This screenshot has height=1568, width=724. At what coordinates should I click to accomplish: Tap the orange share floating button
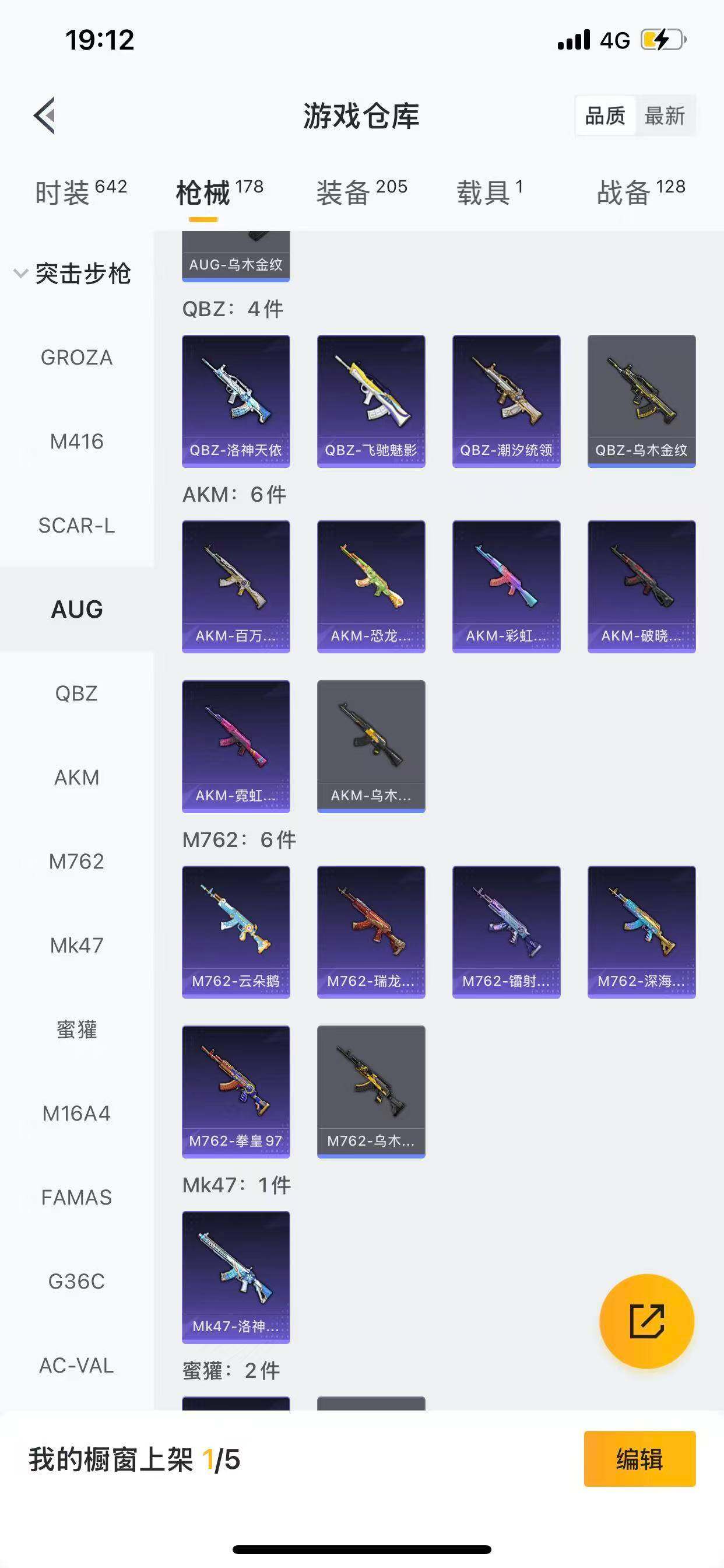[x=646, y=1321]
